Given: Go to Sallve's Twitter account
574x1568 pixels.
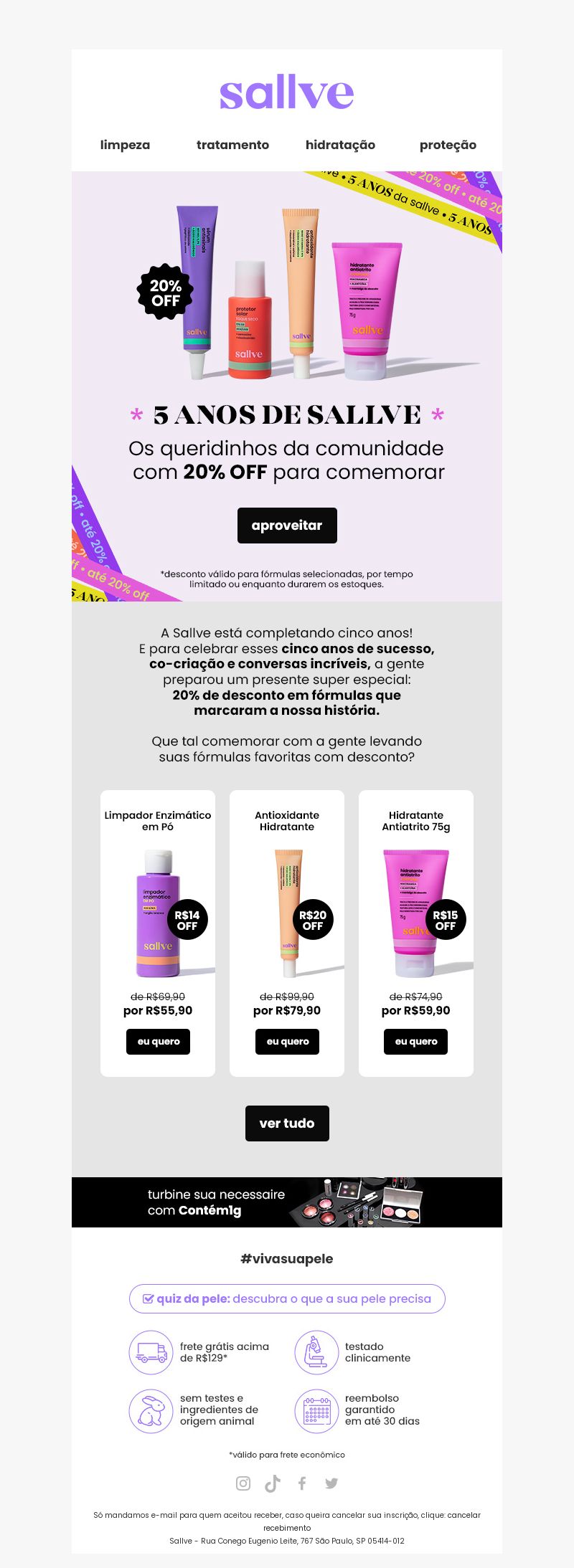Looking at the screenshot, I should click(331, 1483).
